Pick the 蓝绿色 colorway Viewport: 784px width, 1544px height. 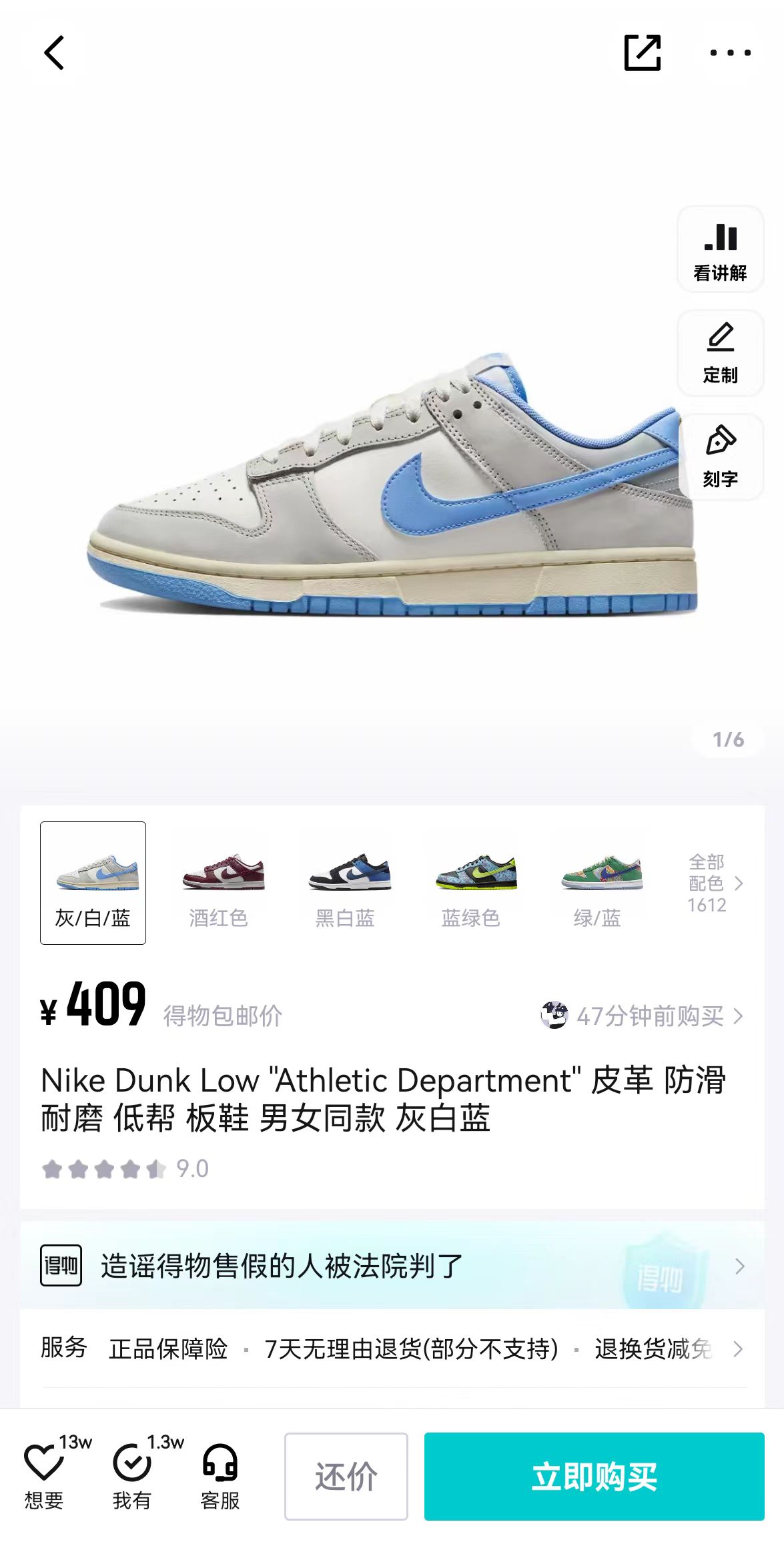[x=471, y=883]
